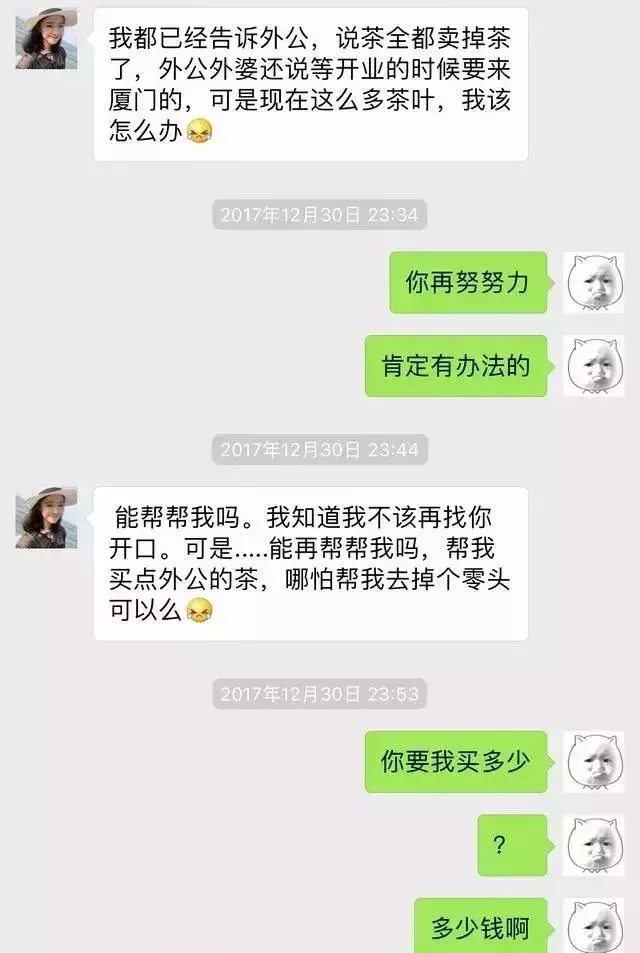Screen dimensions: 640x953
Task: Tap the cat avatar next to 你再努努力
Action: click(595, 283)
